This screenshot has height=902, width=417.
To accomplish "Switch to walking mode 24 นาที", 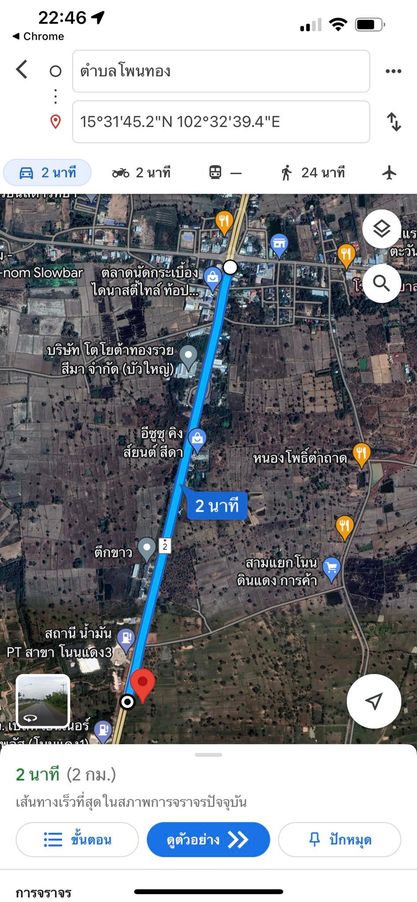I will pyautogui.click(x=313, y=173).
